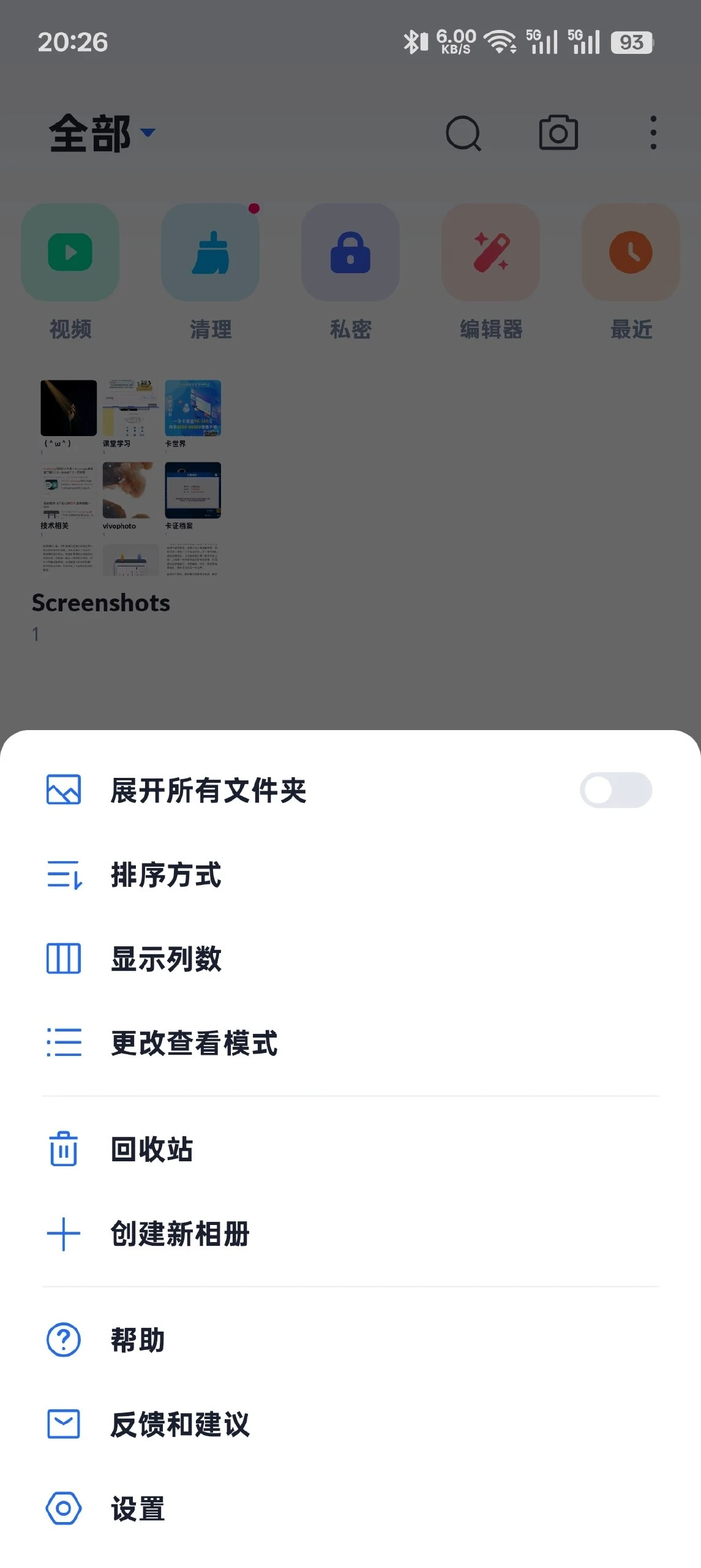Screen dimensions: 701x1568
Task: Enable the expand all folders switch
Action: click(x=617, y=791)
